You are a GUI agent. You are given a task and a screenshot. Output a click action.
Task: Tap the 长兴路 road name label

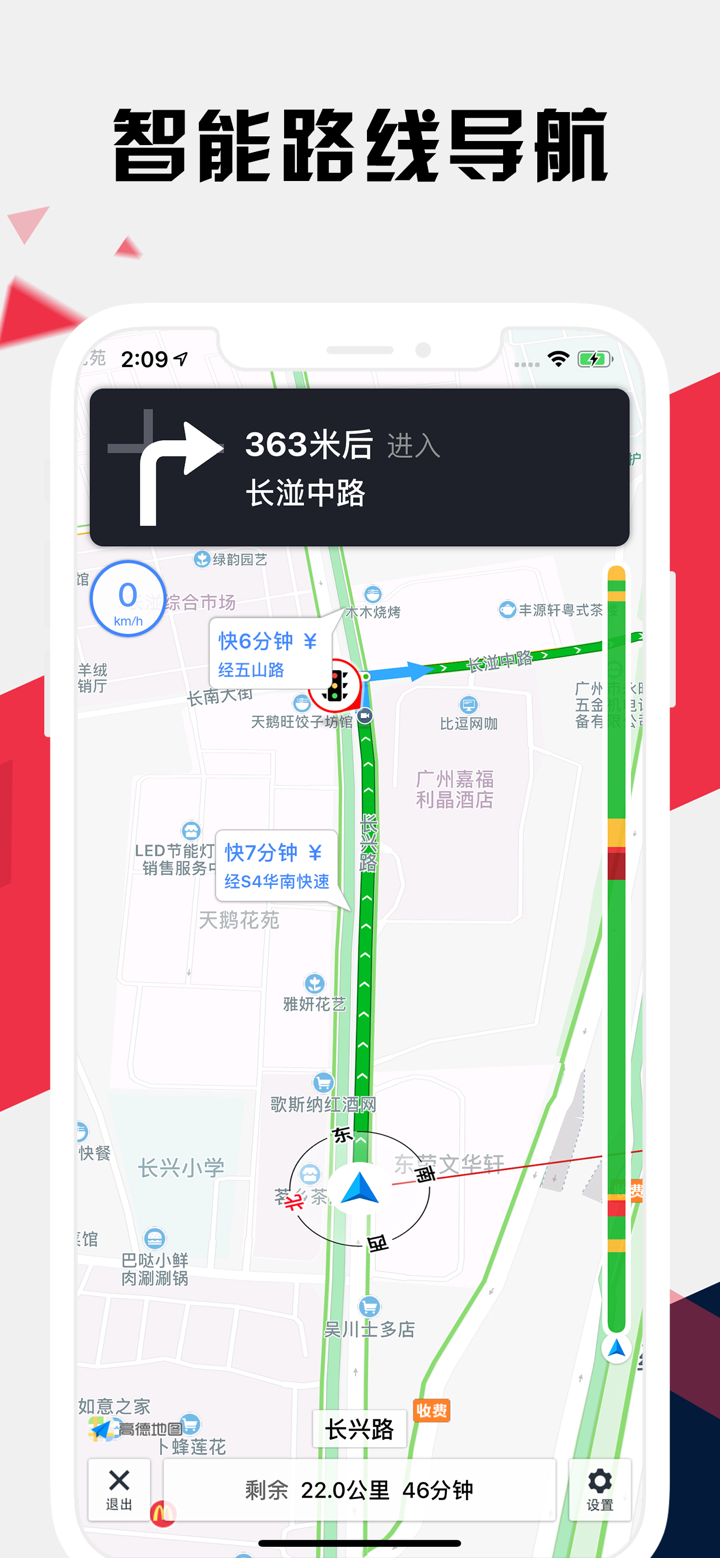tap(358, 1428)
